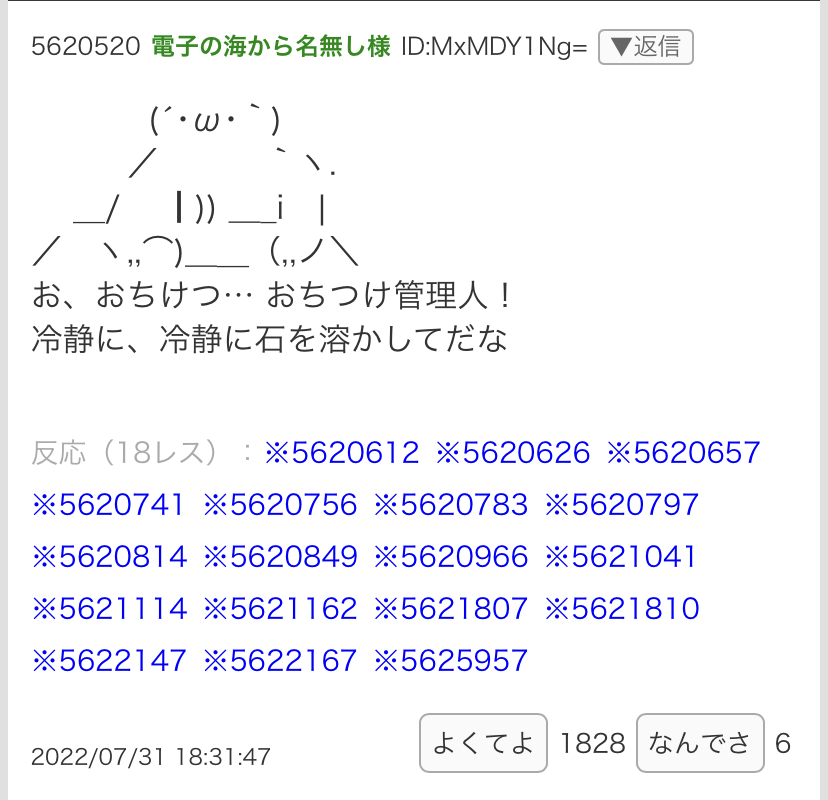Open reply link ※5620657
Screen dimensions: 828x800
coord(684,453)
